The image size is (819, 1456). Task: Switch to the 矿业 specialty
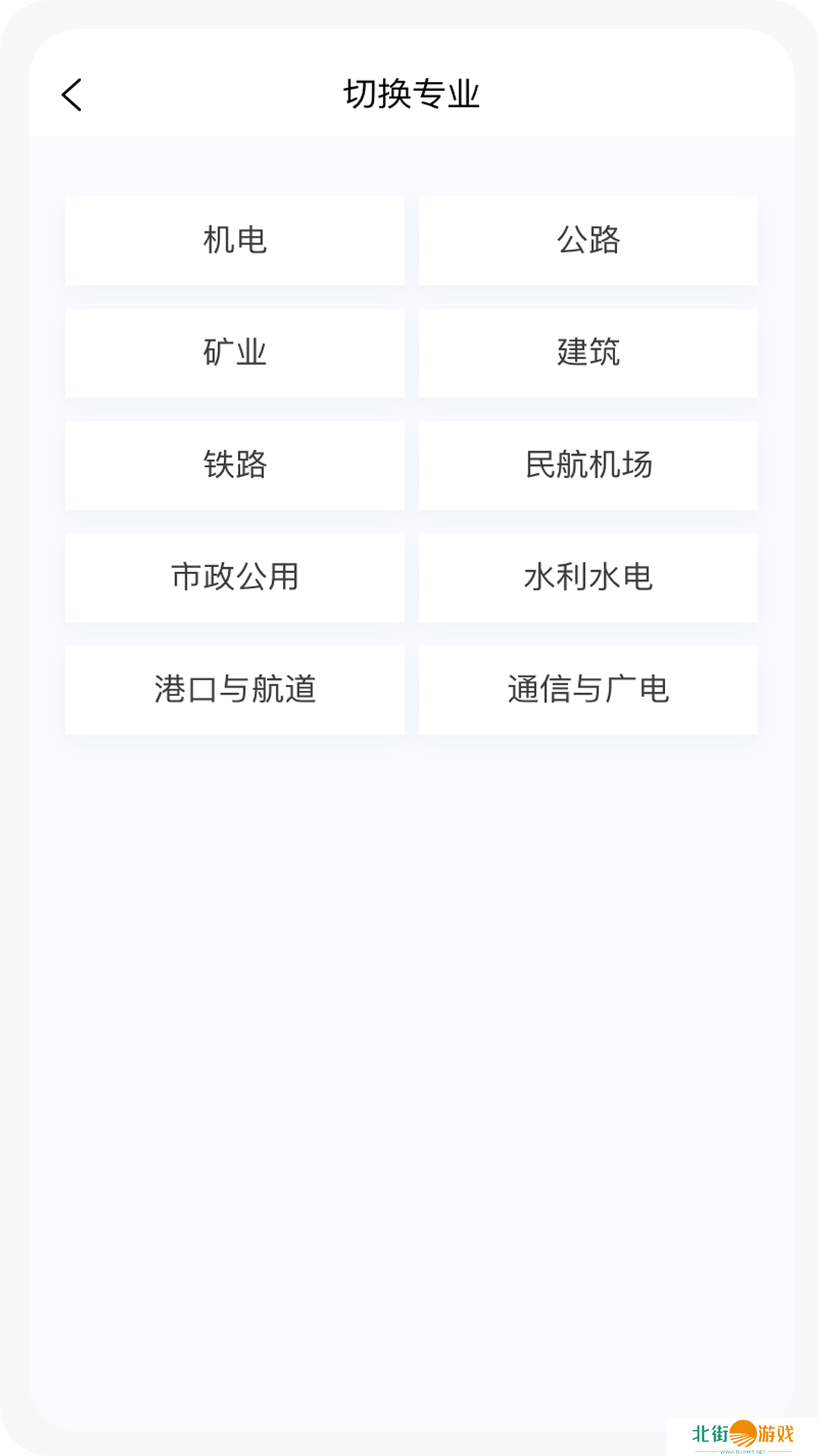click(235, 353)
